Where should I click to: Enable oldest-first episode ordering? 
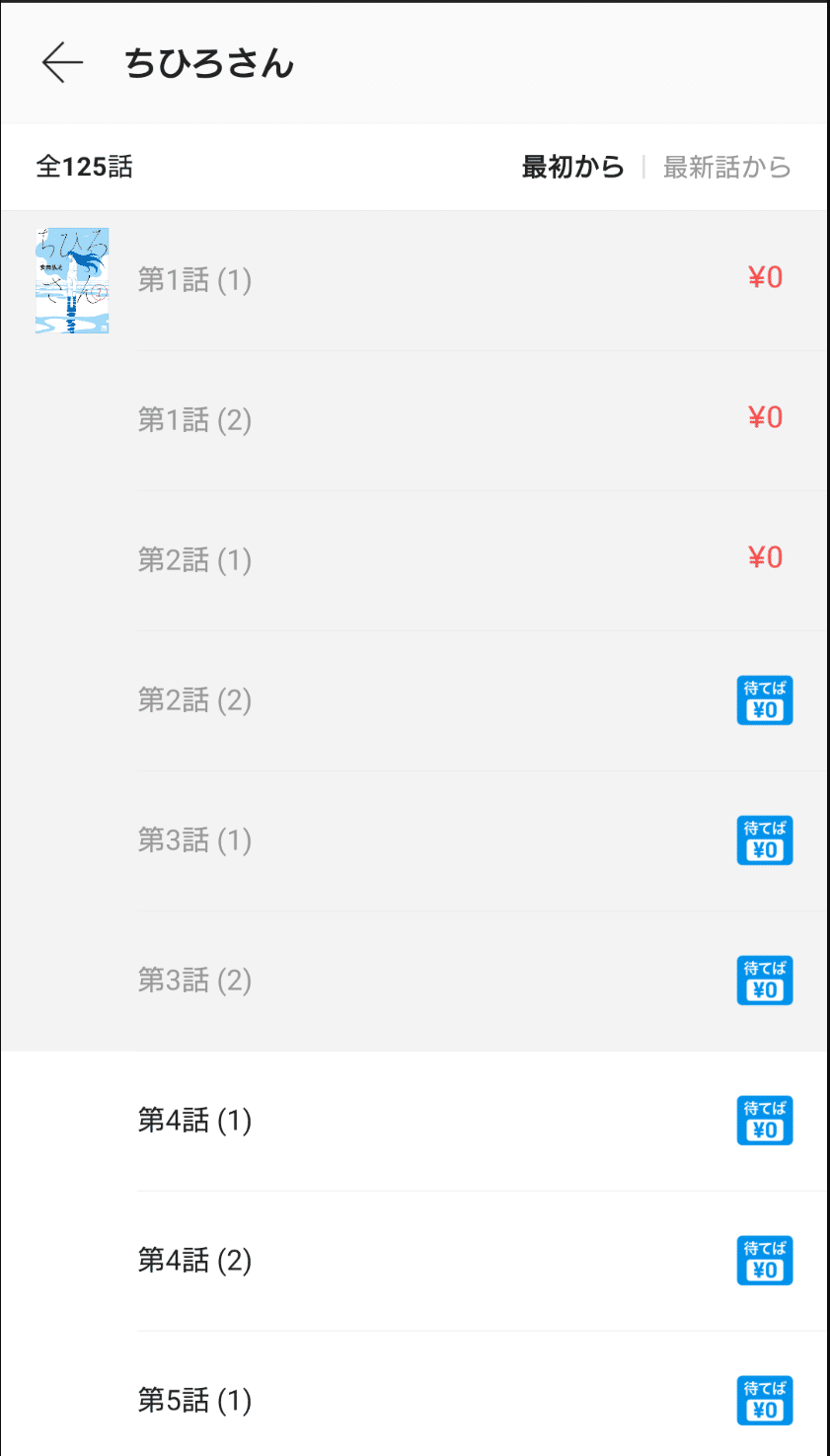572,167
